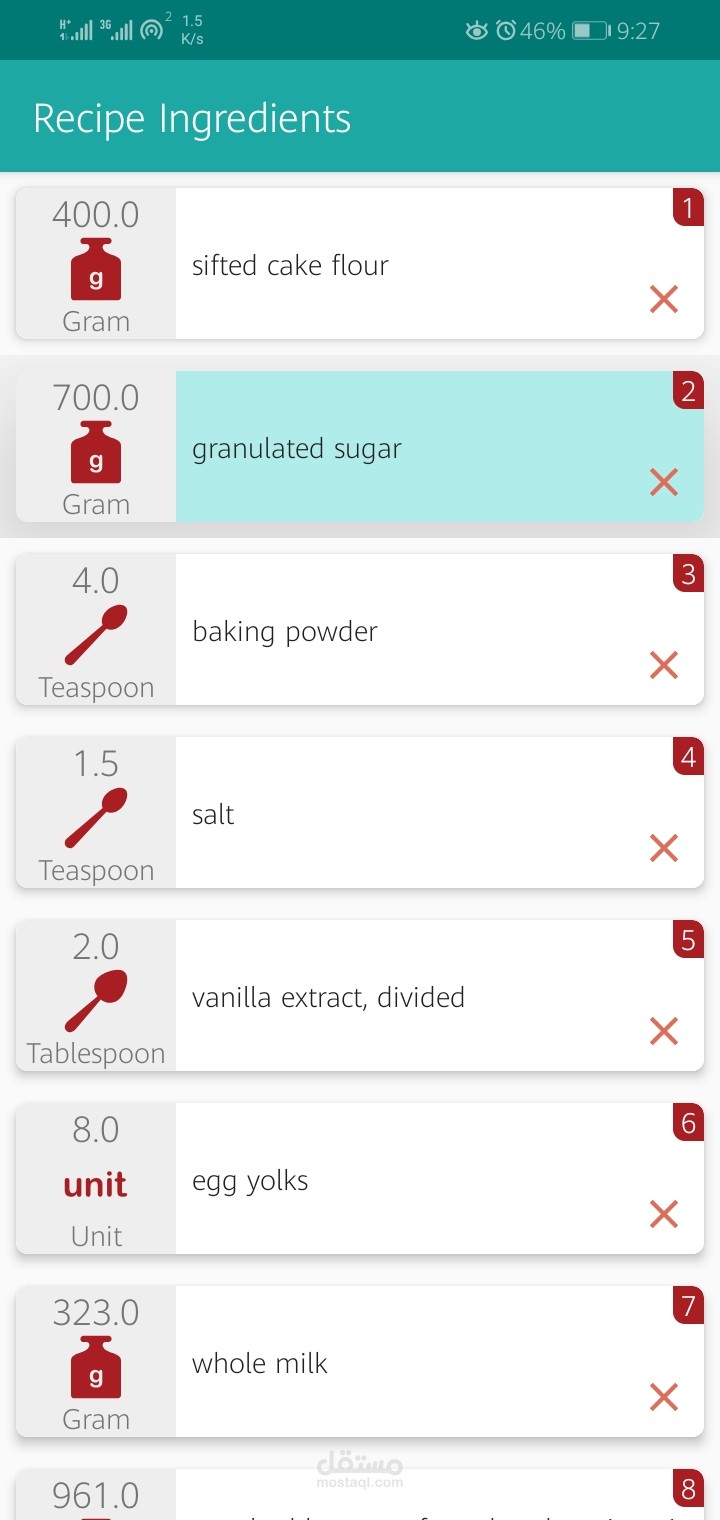Remove baking powder with its X icon
The width and height of the screenshot is (720, 1520).
[664, 665]
